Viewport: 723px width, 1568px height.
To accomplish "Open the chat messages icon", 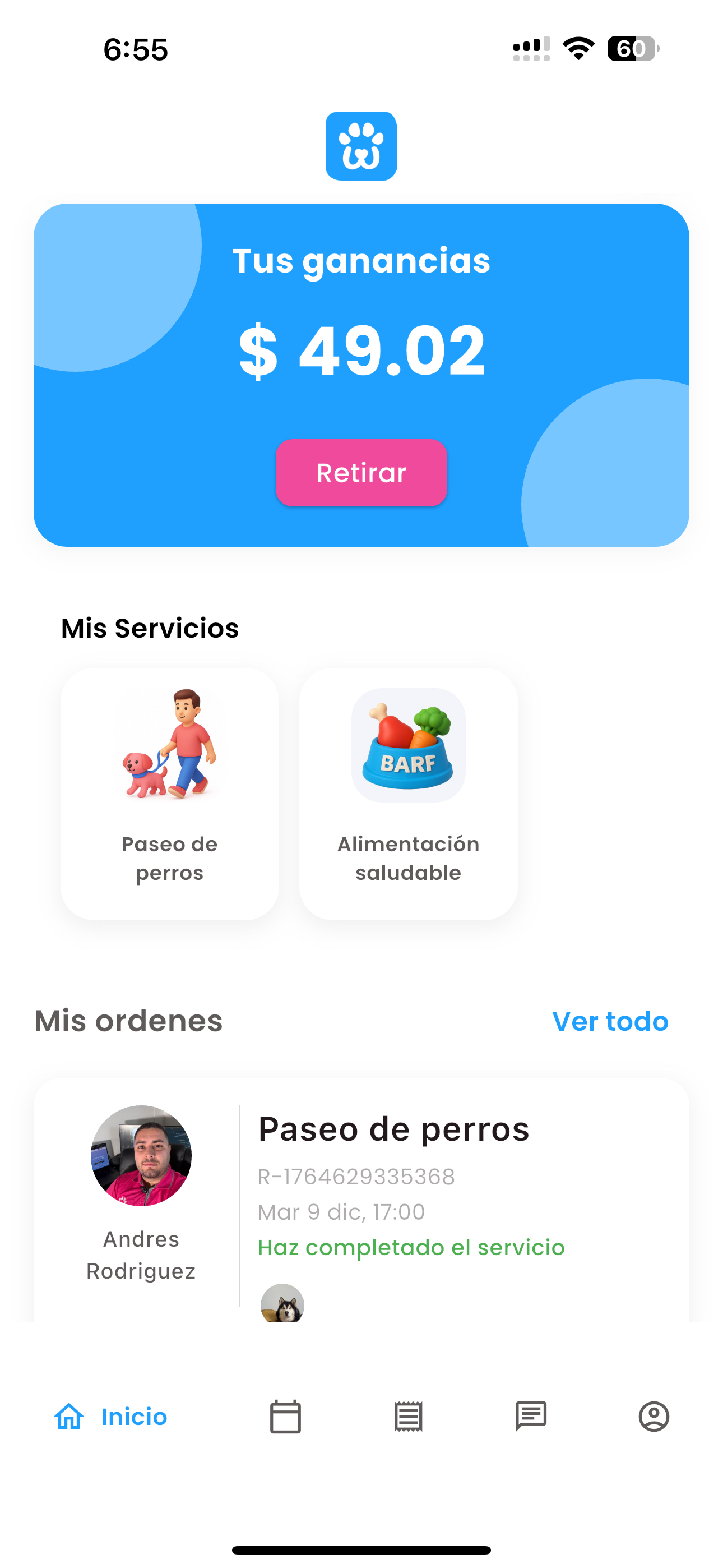I will pos(529,1417).
